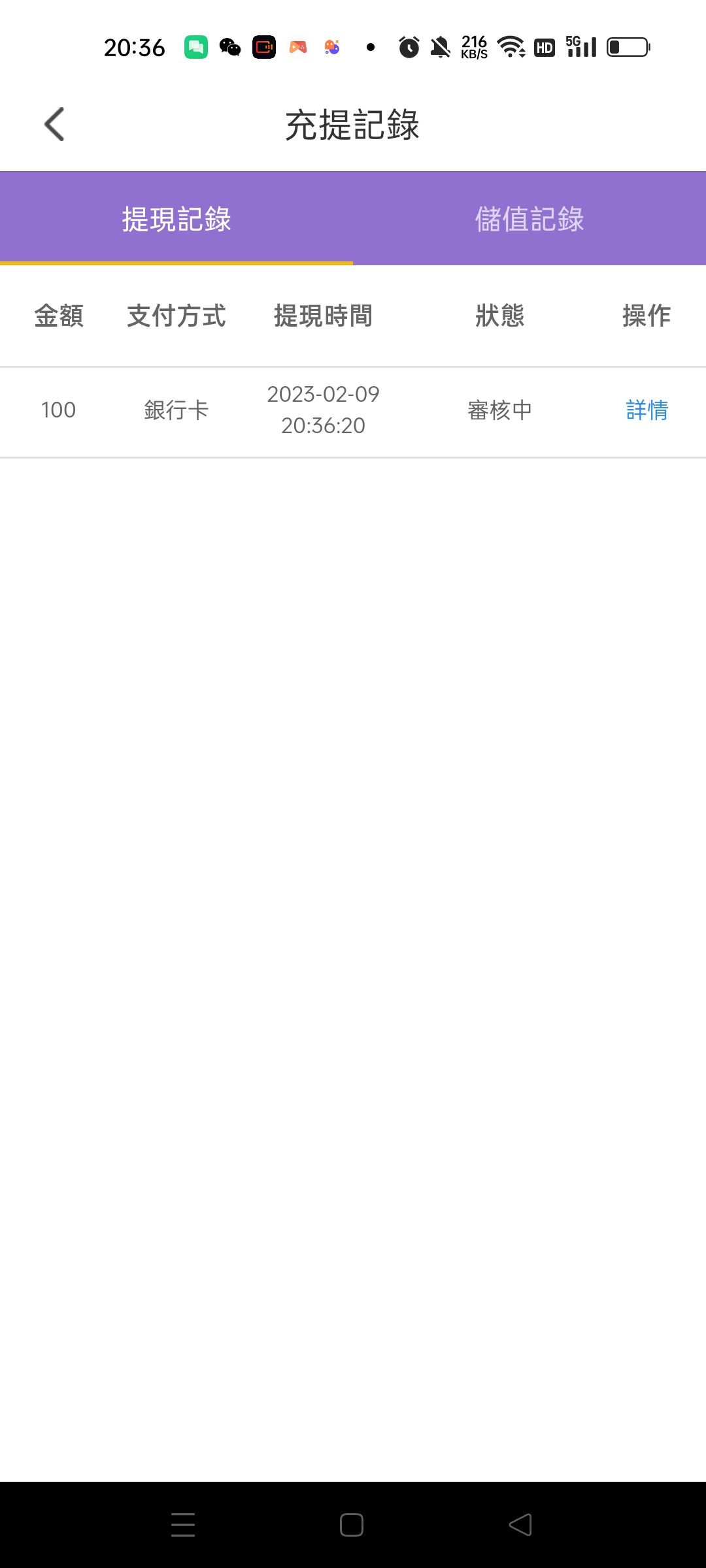Tap the system navigation back button
The width and height of the screenshot is (706, 1568).
click(520, 1524)
